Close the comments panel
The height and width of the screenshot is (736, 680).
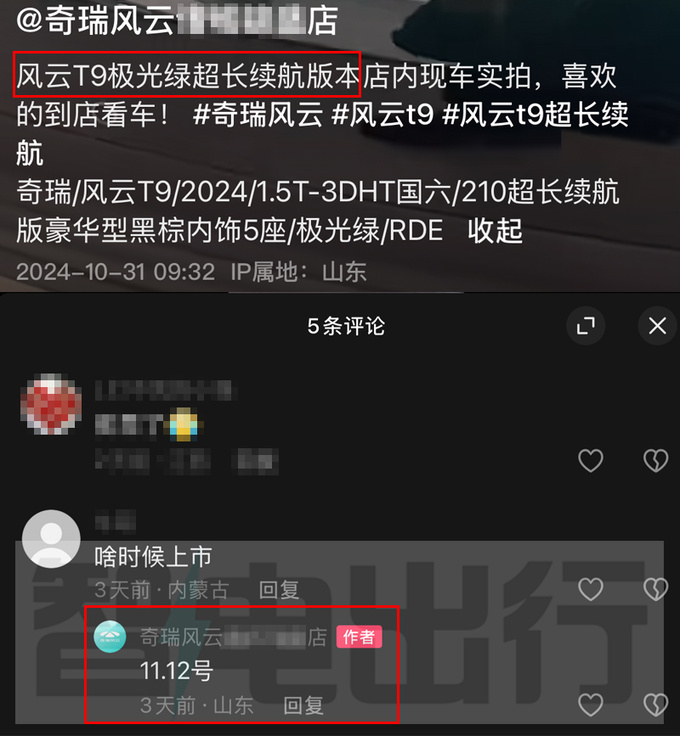point(657,326)
